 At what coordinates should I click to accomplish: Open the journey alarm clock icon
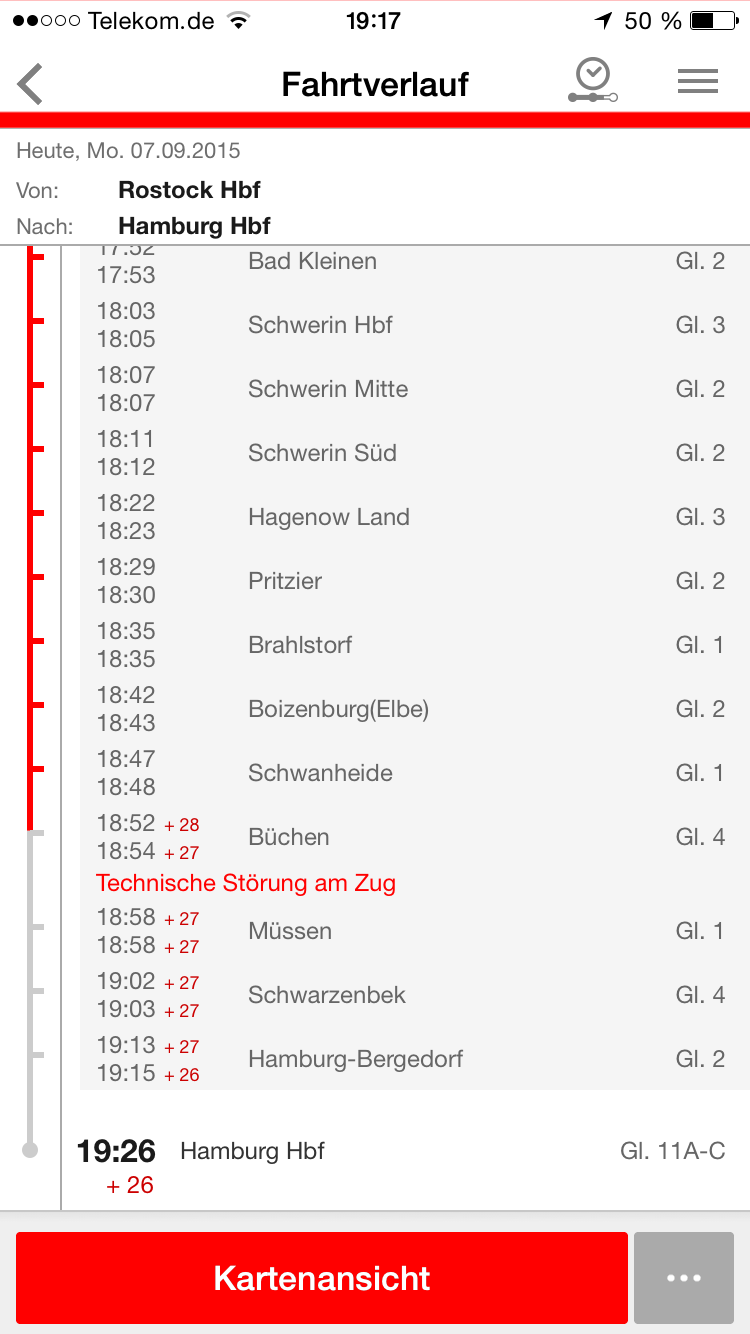pyautogui.click(x=593, y=81)
